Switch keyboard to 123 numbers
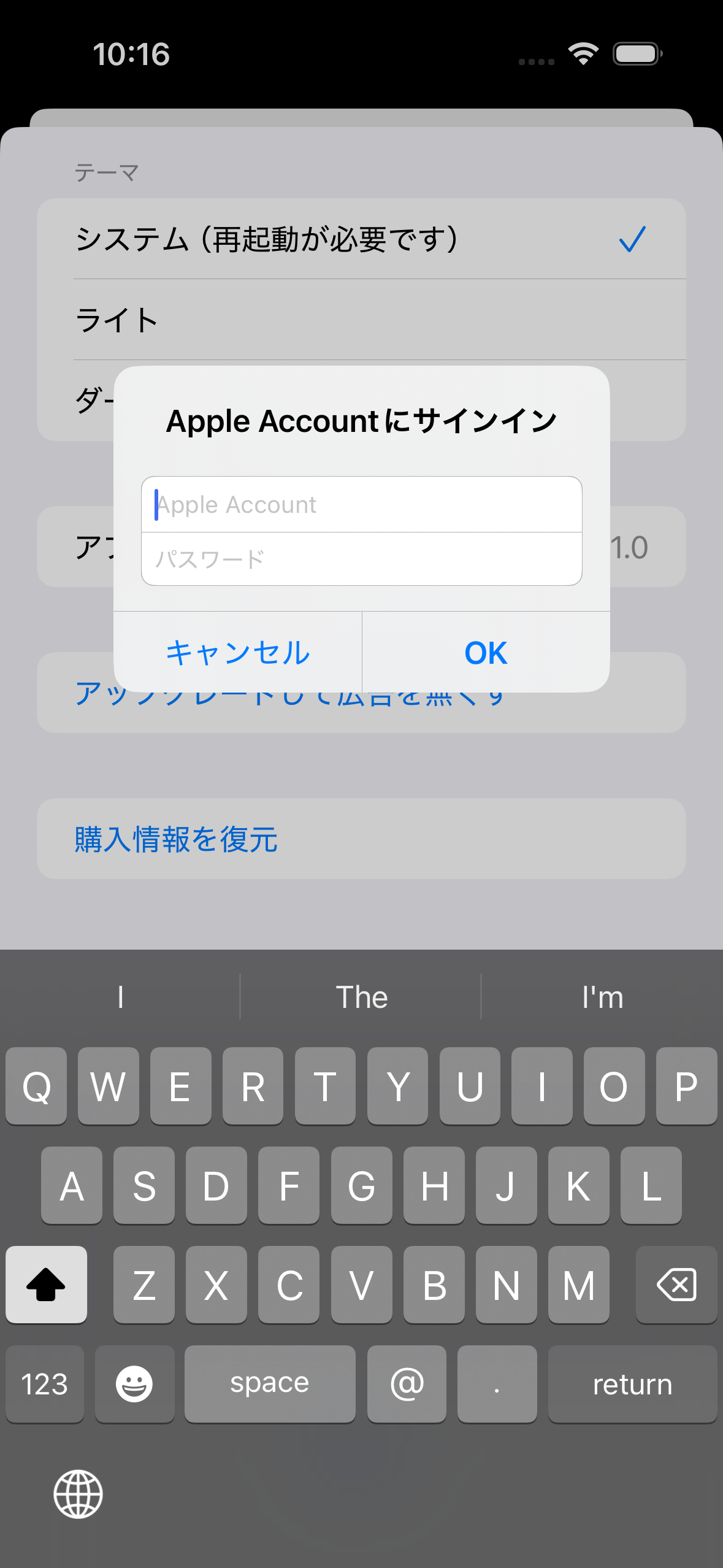The width and height of the screenshot is (723, 1568). click(x=44, y=1384)
